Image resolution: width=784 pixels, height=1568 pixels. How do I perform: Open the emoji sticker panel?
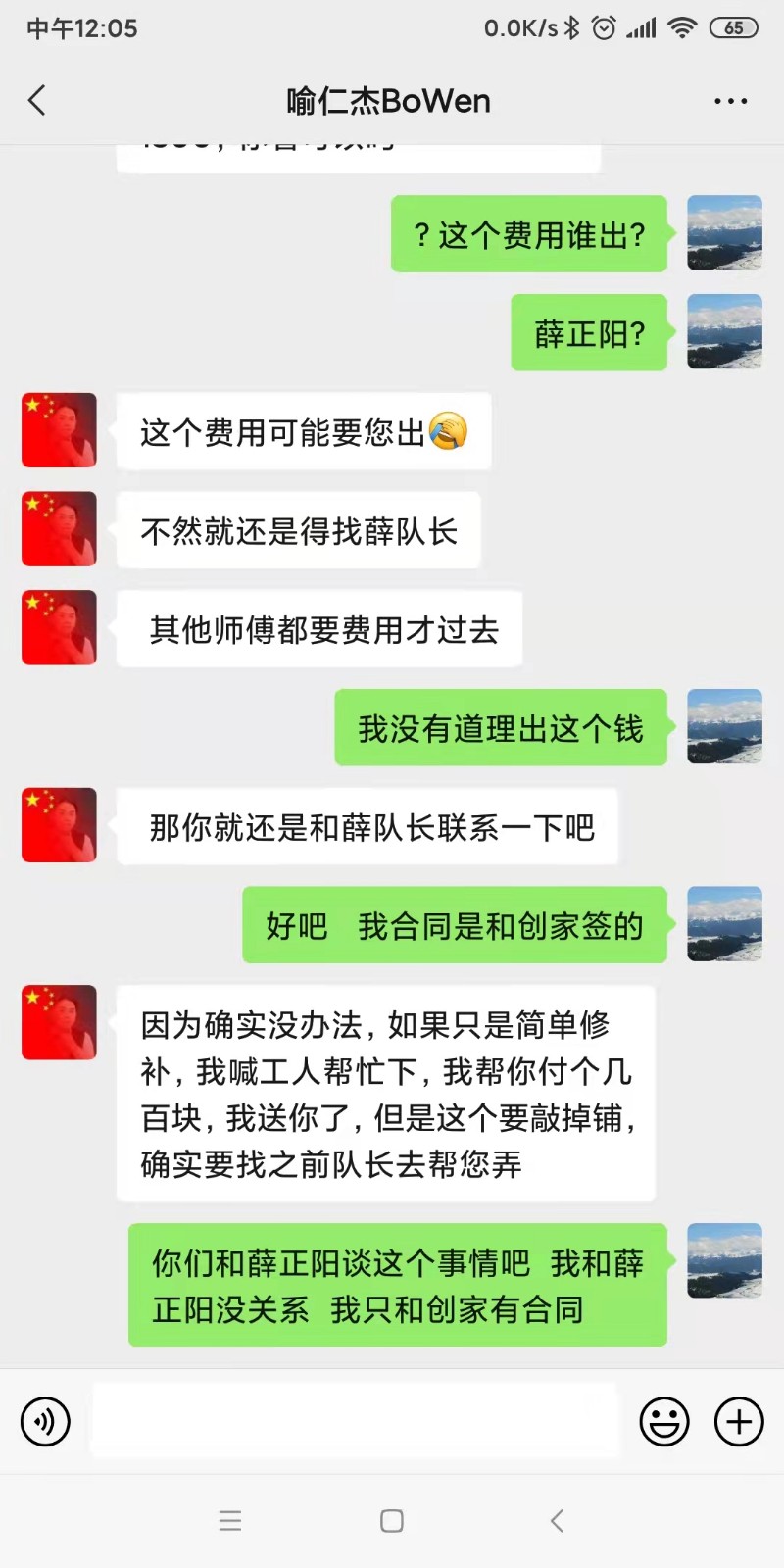click(664, 1421)
